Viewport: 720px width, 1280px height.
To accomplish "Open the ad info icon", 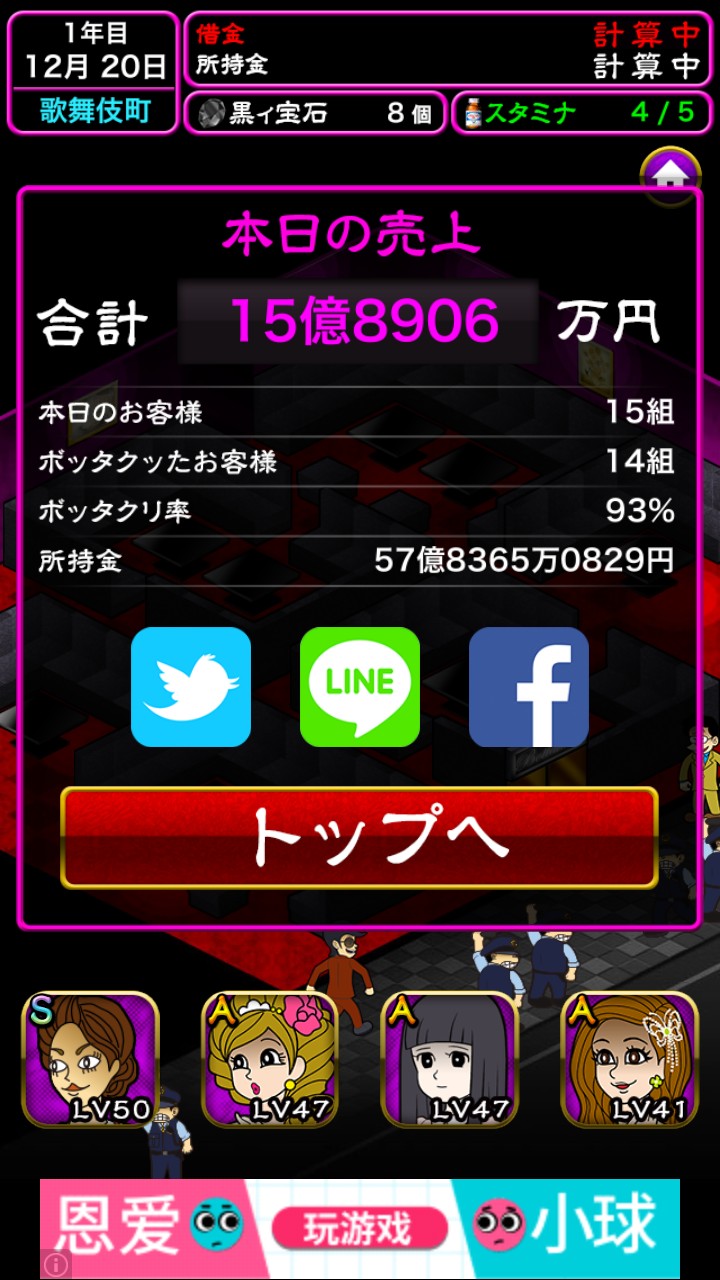I will tap(56, 1265).
